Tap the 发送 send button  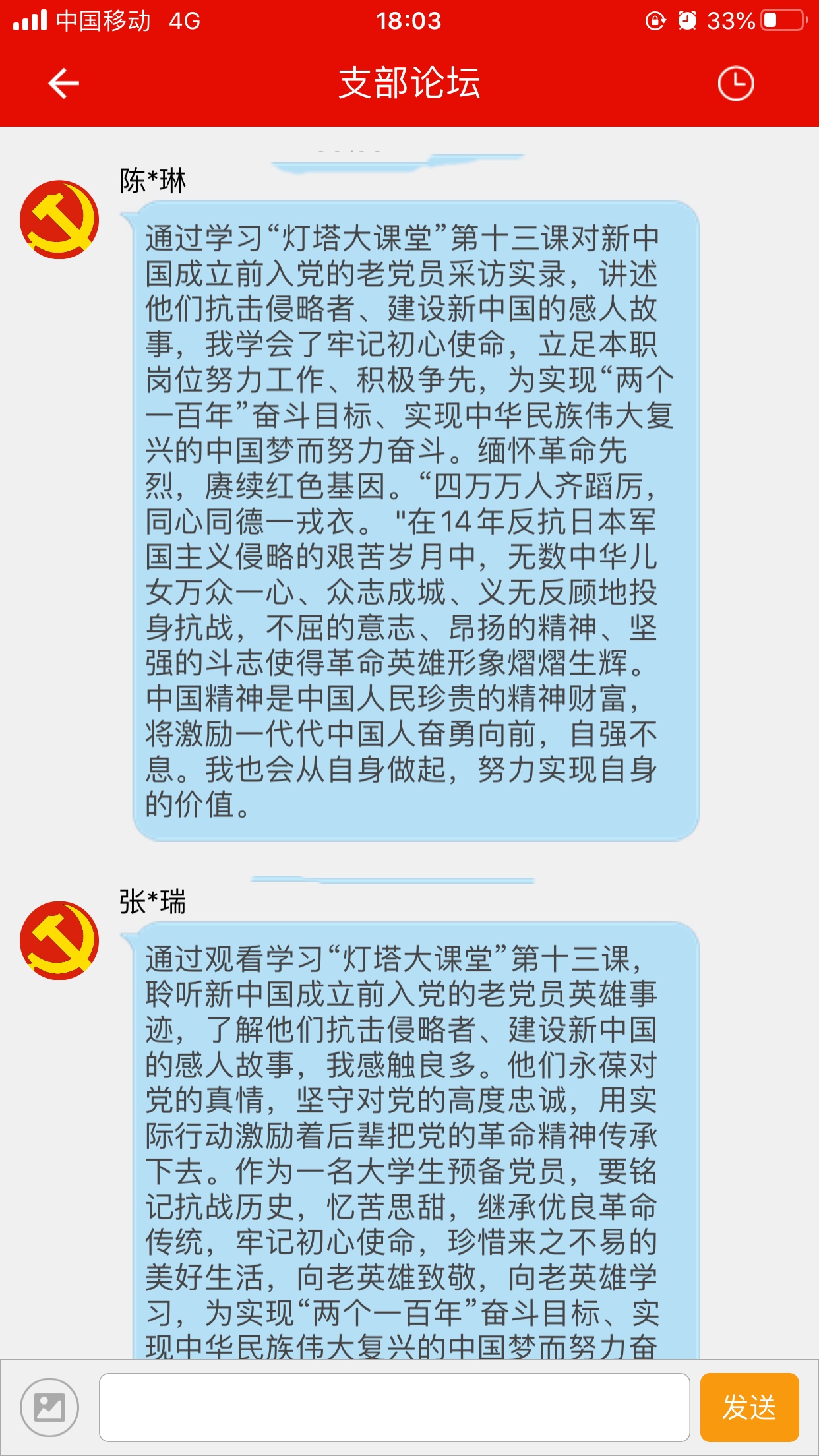tap(749, 1407)
